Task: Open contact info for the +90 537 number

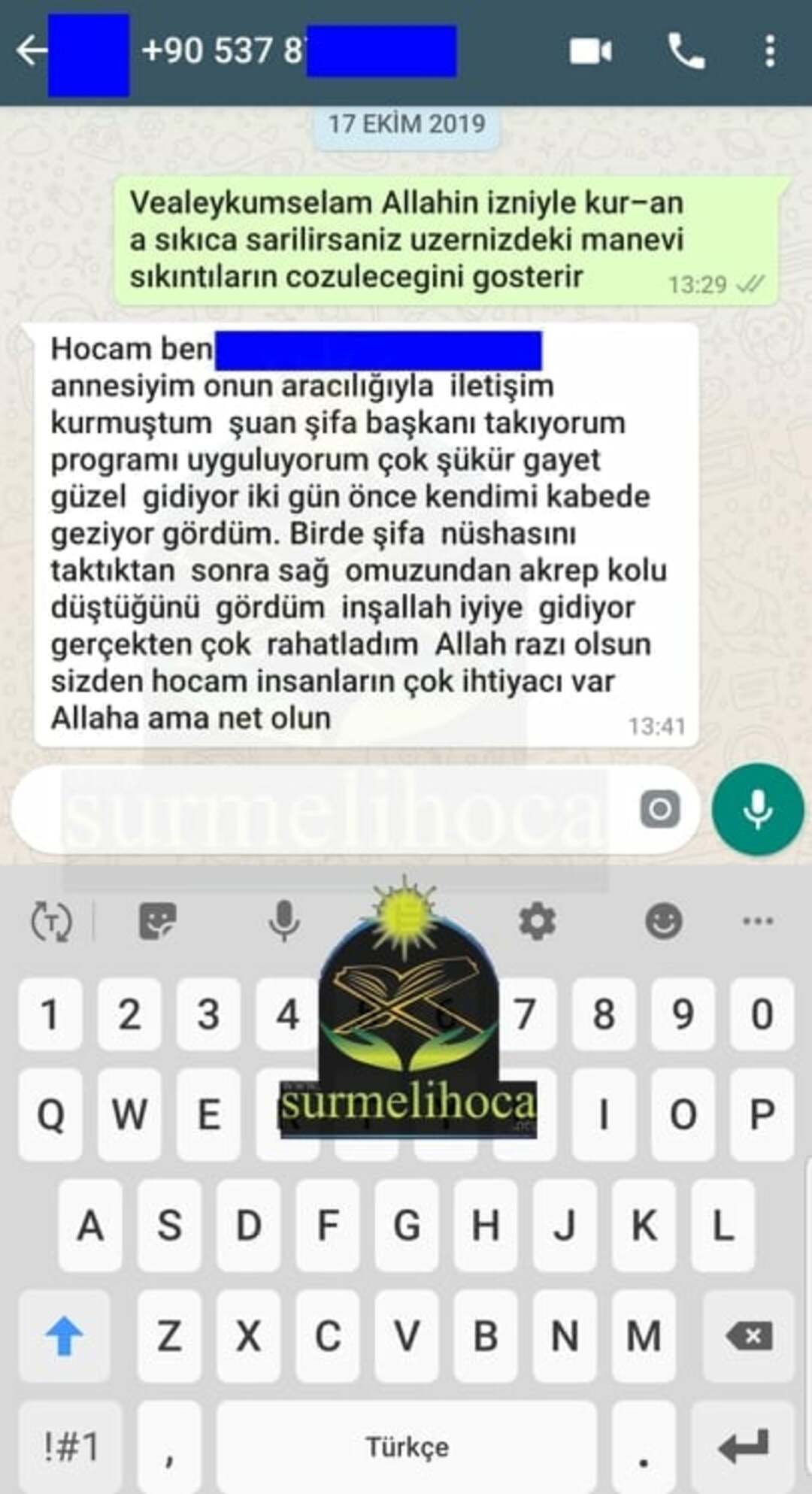Action: pyautogui.click(x=226, y=51)
